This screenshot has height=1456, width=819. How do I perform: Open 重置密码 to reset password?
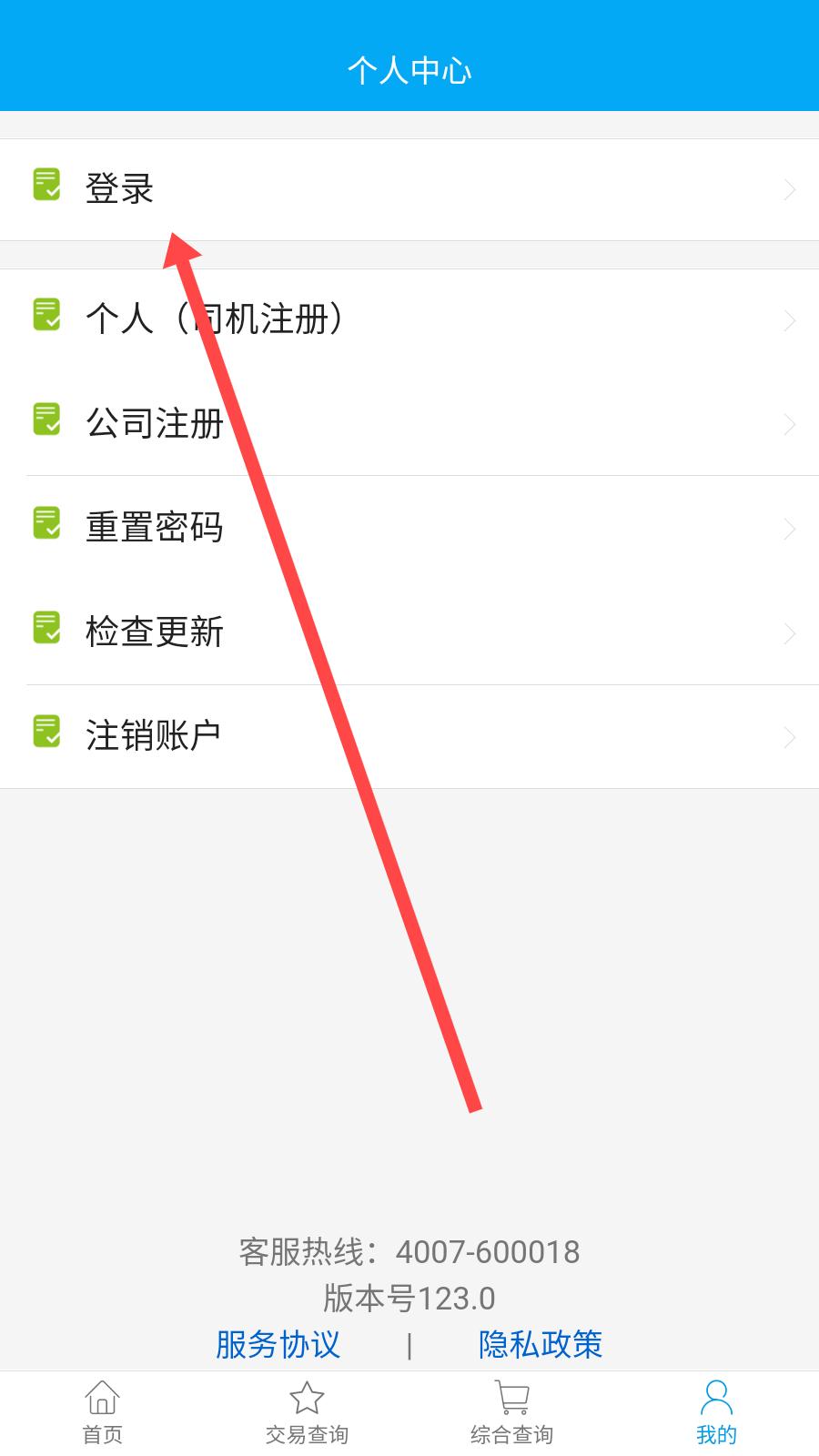(x=409, y=528)
